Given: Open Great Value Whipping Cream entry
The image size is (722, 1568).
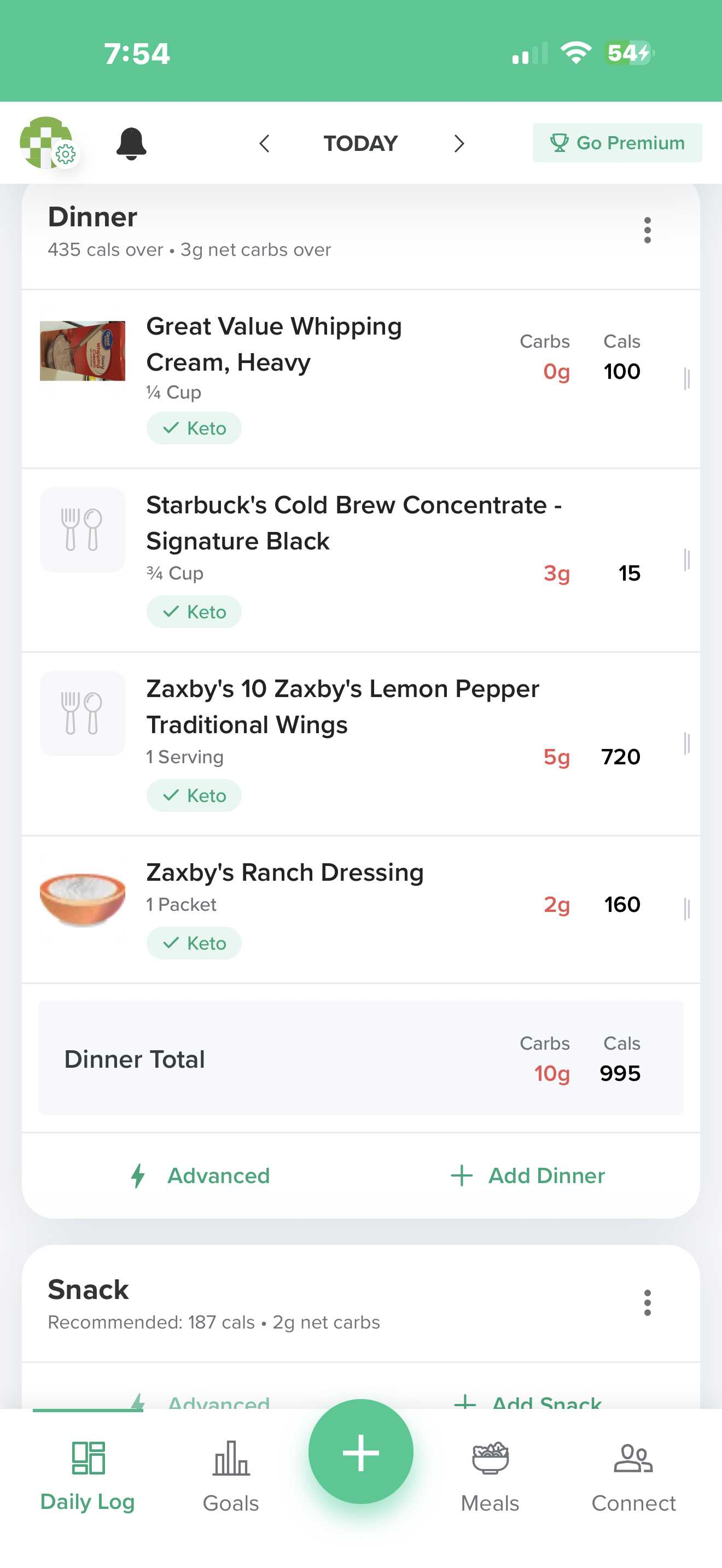Looking at the screenshot, I should pos(274,344).
